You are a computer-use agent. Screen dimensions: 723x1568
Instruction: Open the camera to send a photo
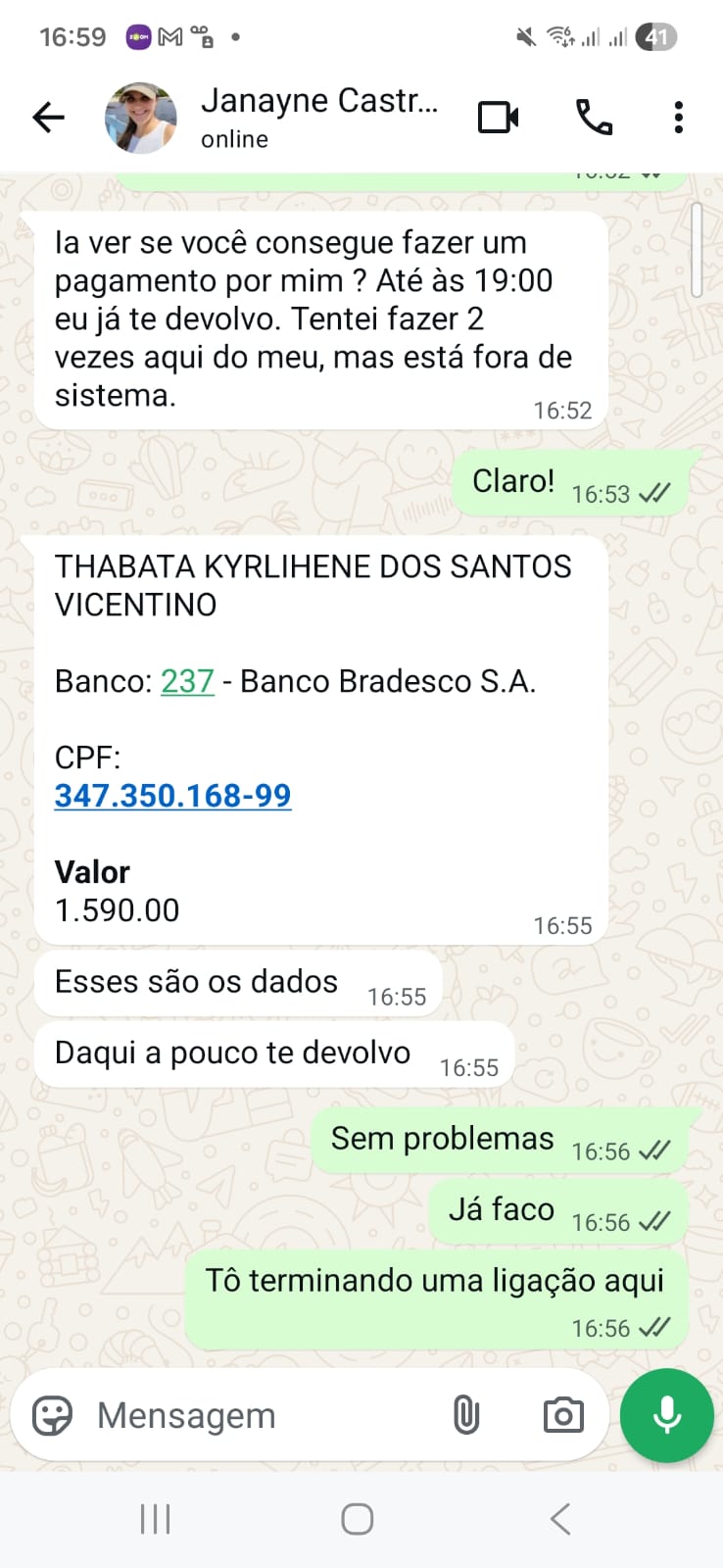click(563, 1416)
